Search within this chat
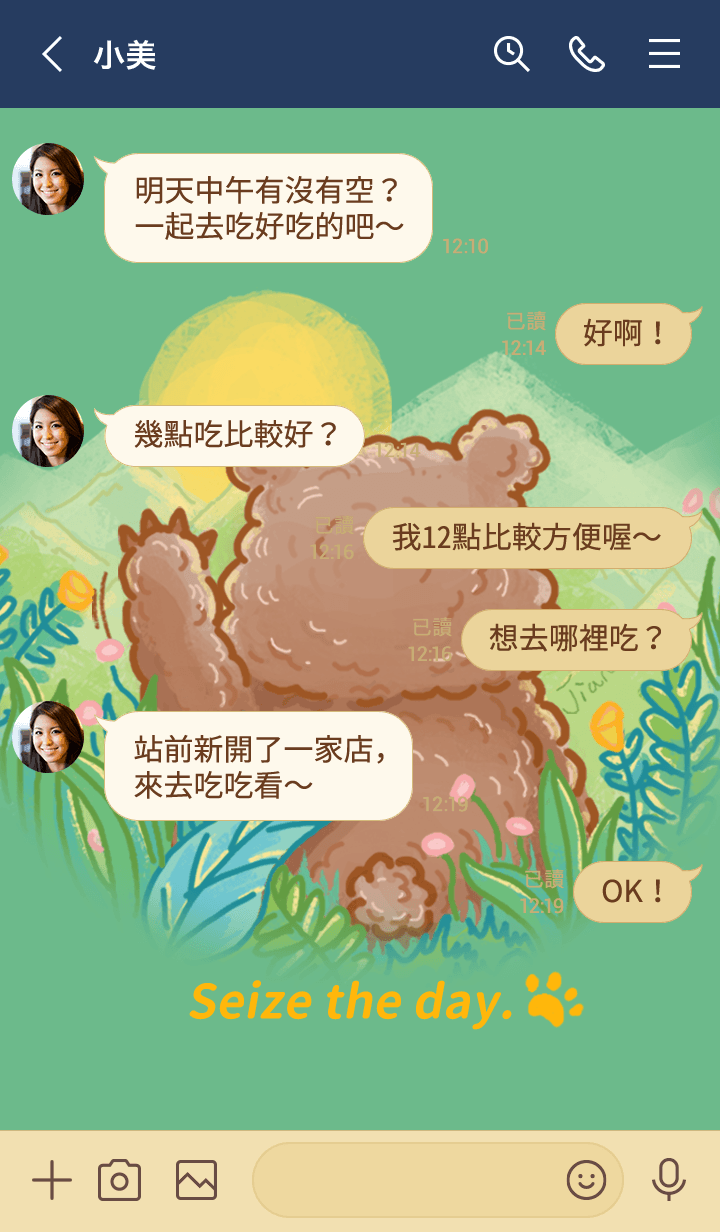720x1232 pixels. click(511, 54)
